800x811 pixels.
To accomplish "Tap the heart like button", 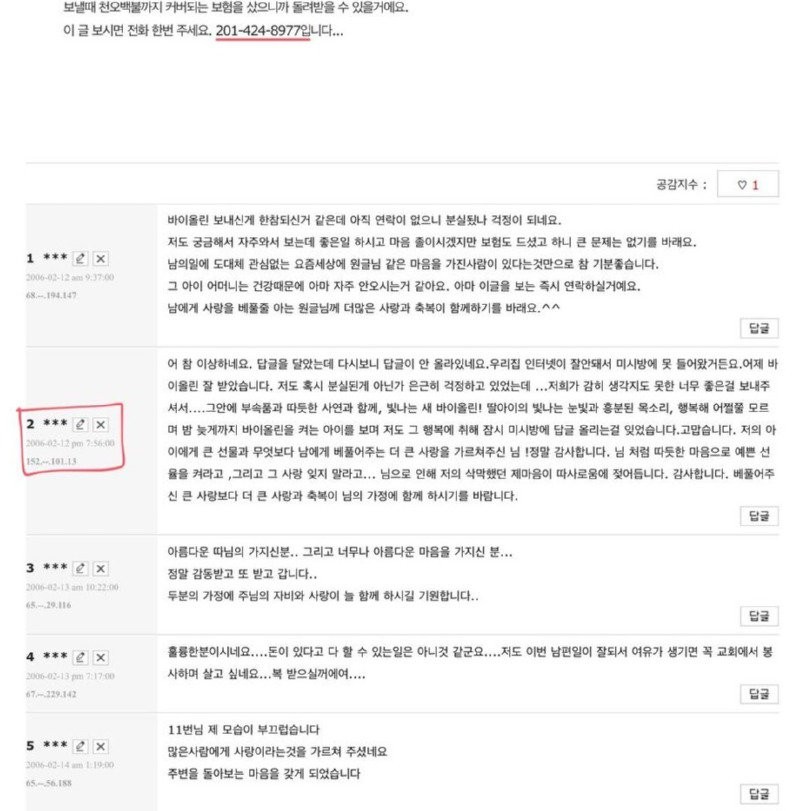I will (x=749, y=185).
